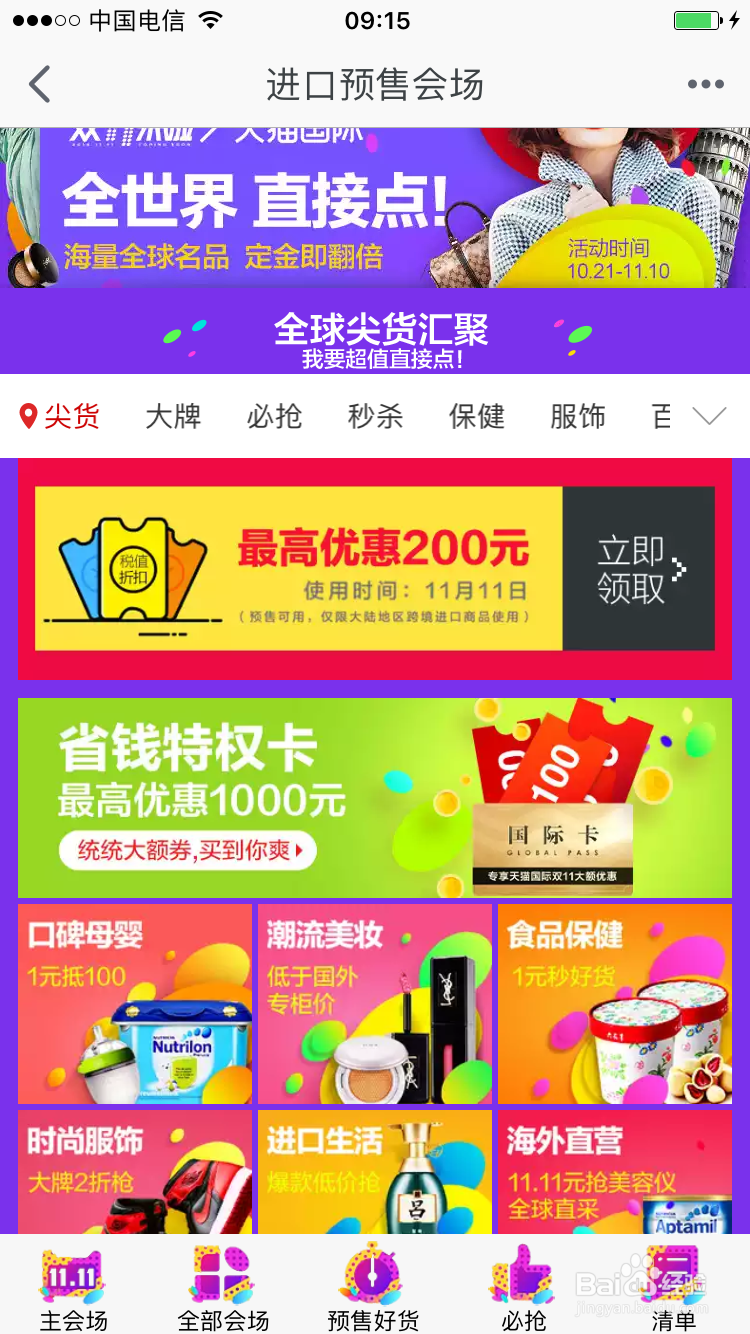Switch to the 大牌 category tab
The width and height of the screenshot is (750, 1334).
tap(174, 417)
